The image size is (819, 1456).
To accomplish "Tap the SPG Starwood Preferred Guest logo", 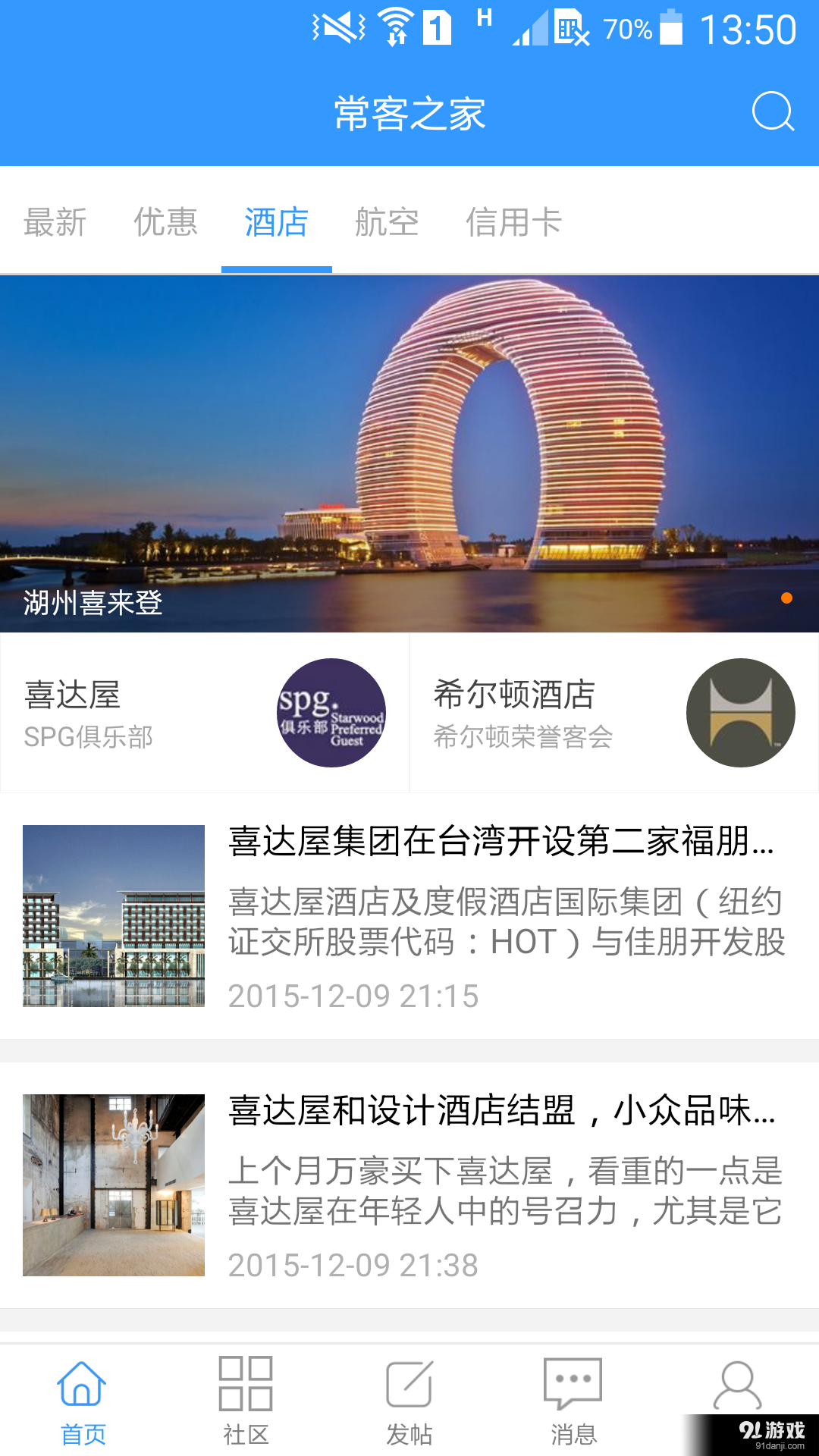I will 331,713.
